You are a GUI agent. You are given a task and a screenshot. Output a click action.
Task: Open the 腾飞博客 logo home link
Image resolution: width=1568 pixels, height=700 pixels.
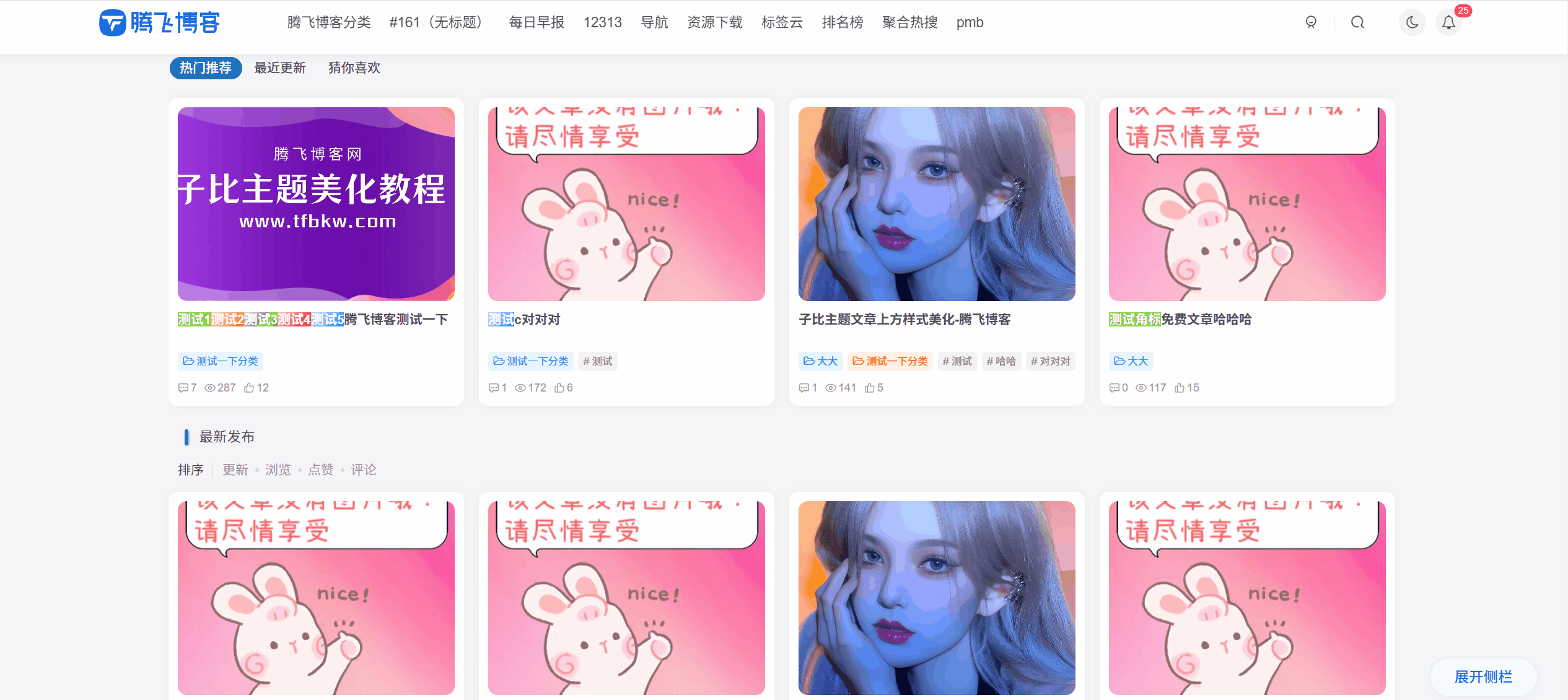pyautogui.click(x=160, y=22)
